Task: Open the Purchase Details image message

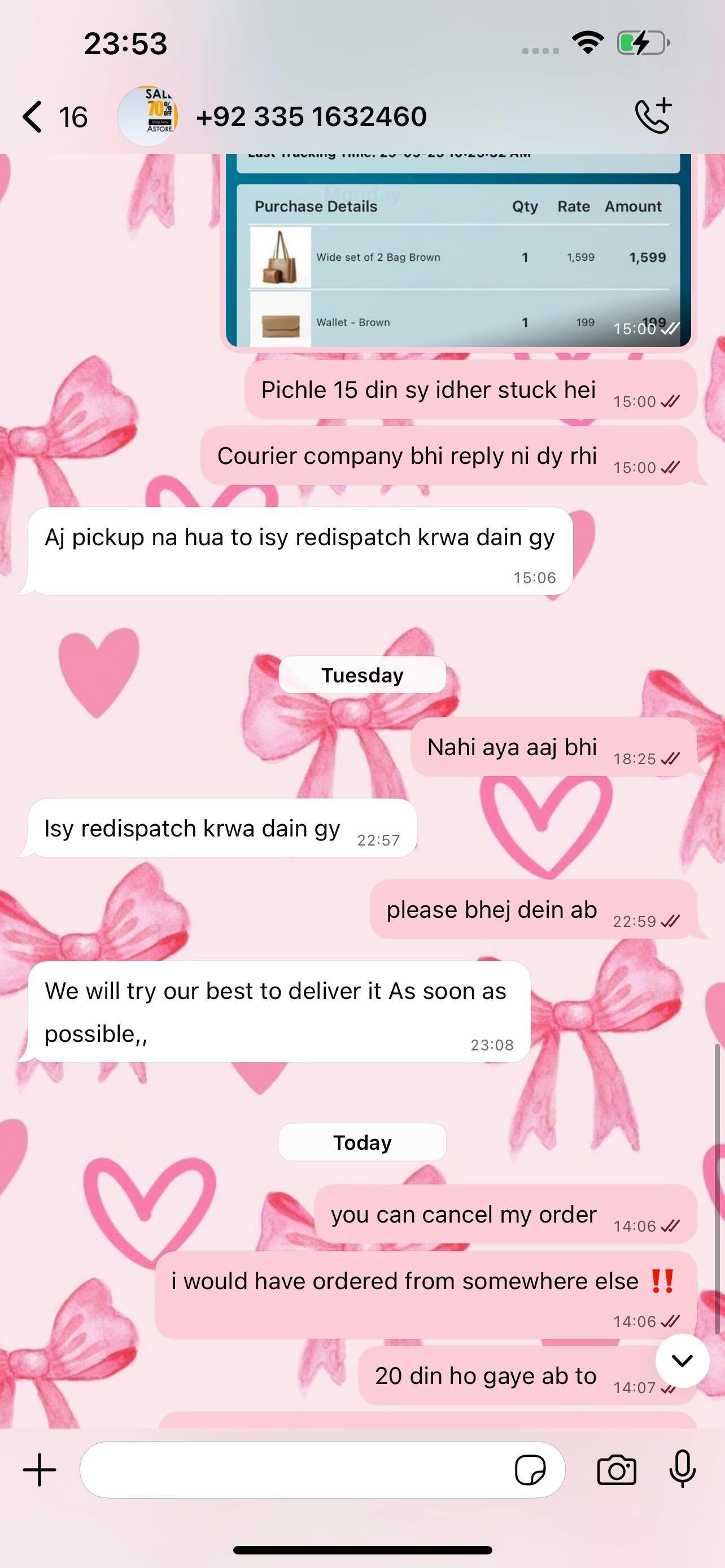Action: click(x=458, y=256)
